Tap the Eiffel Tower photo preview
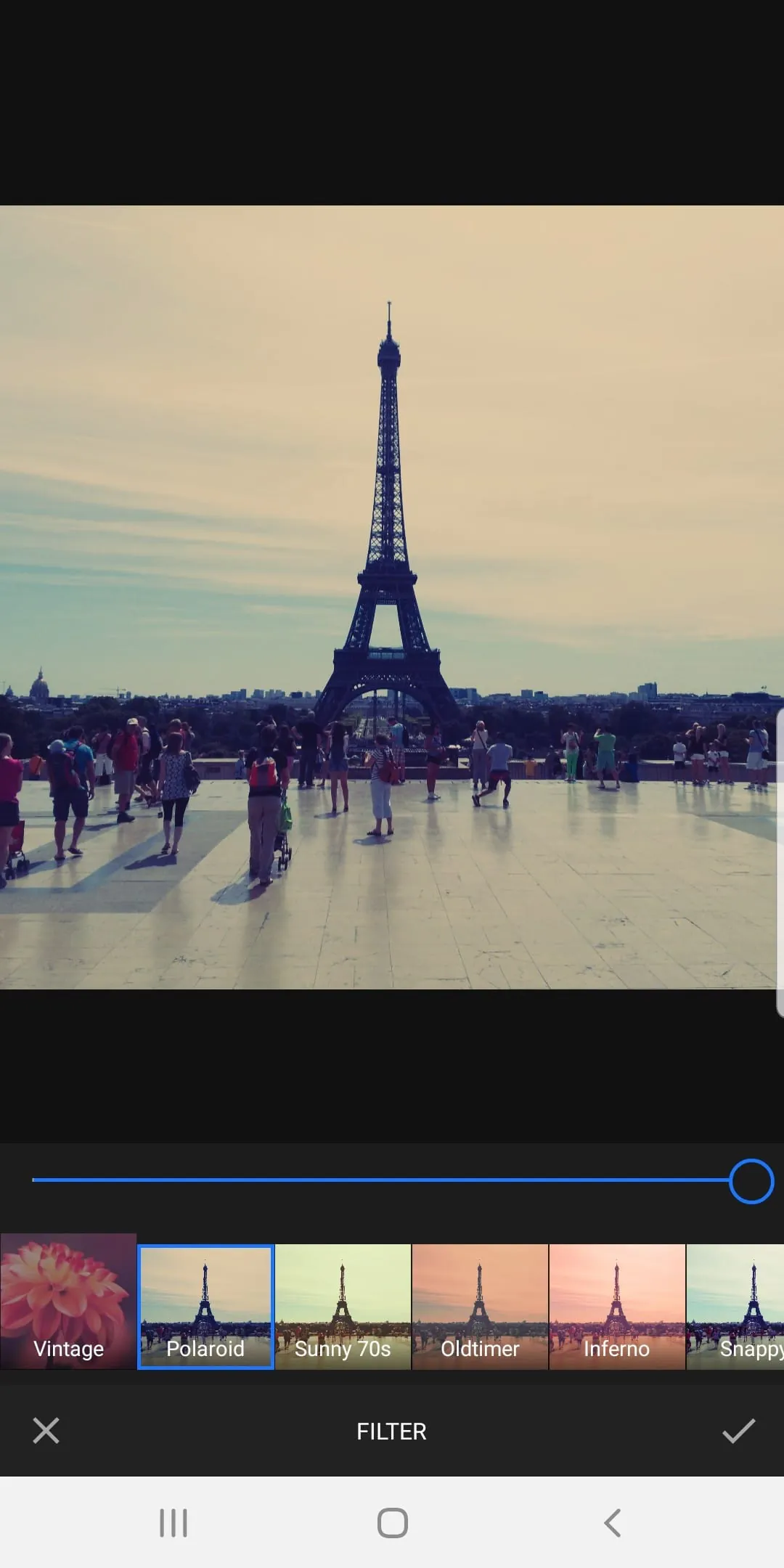This screenshot has width=784, height=1568. [x=392, y=595]
